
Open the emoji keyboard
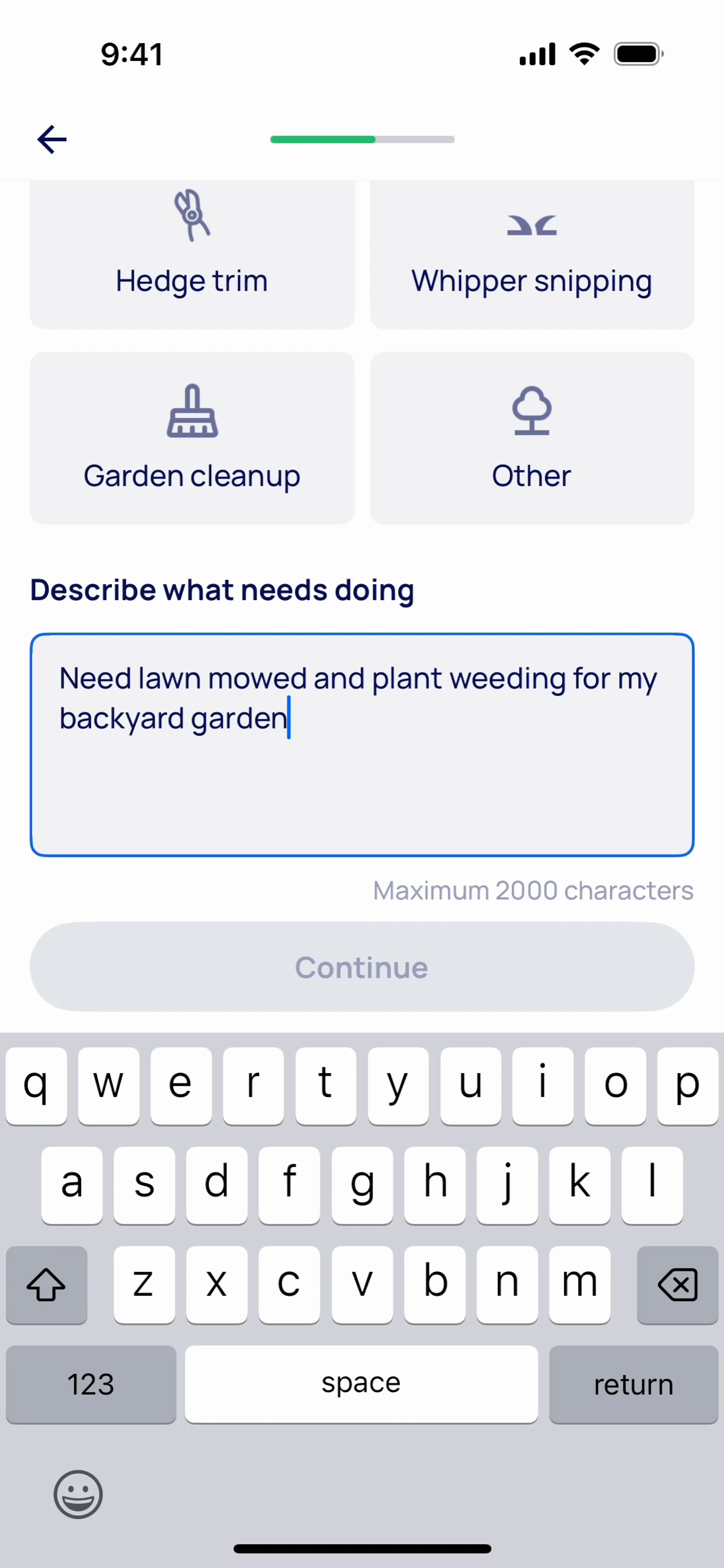click(x=78, y=1494)
